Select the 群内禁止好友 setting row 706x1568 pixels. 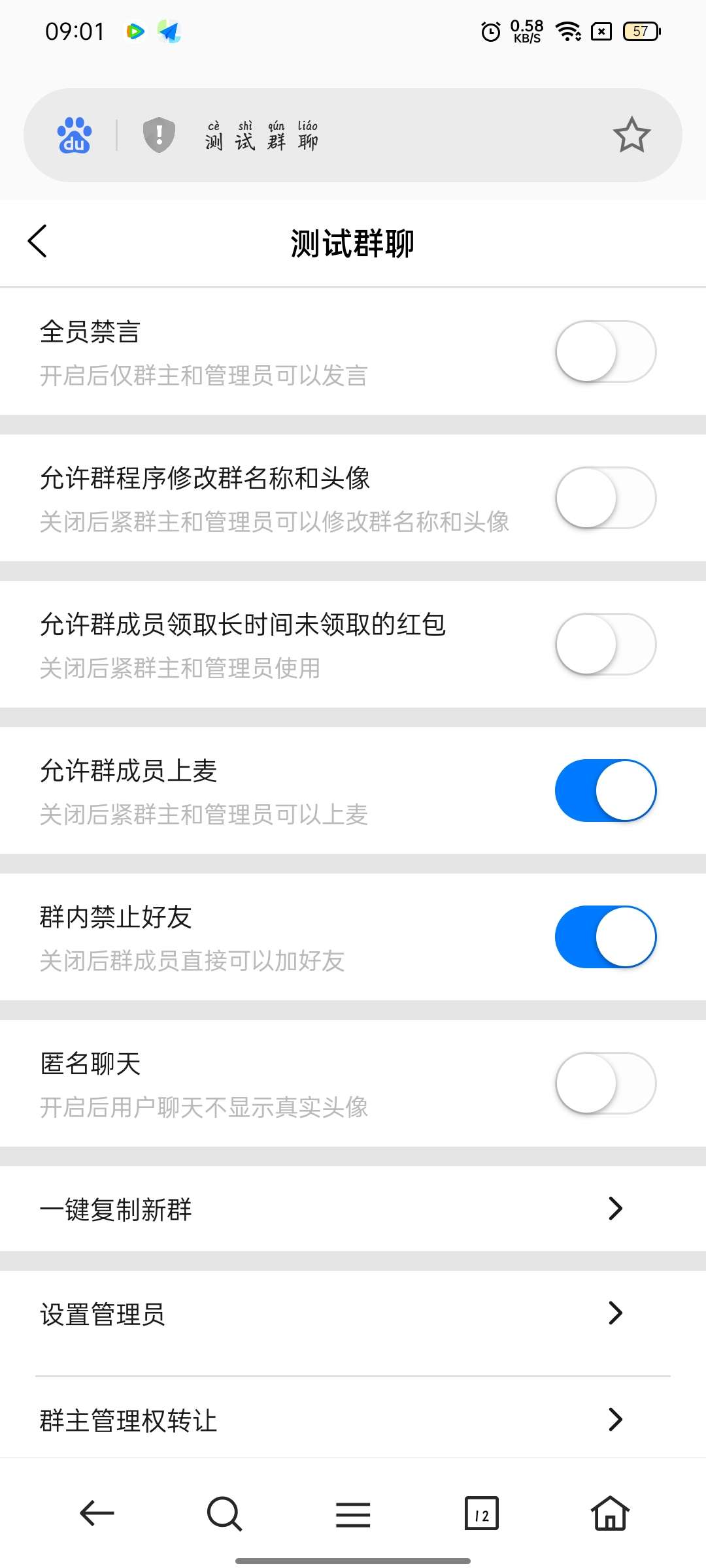pyautogui.click(x=261, y=936)
